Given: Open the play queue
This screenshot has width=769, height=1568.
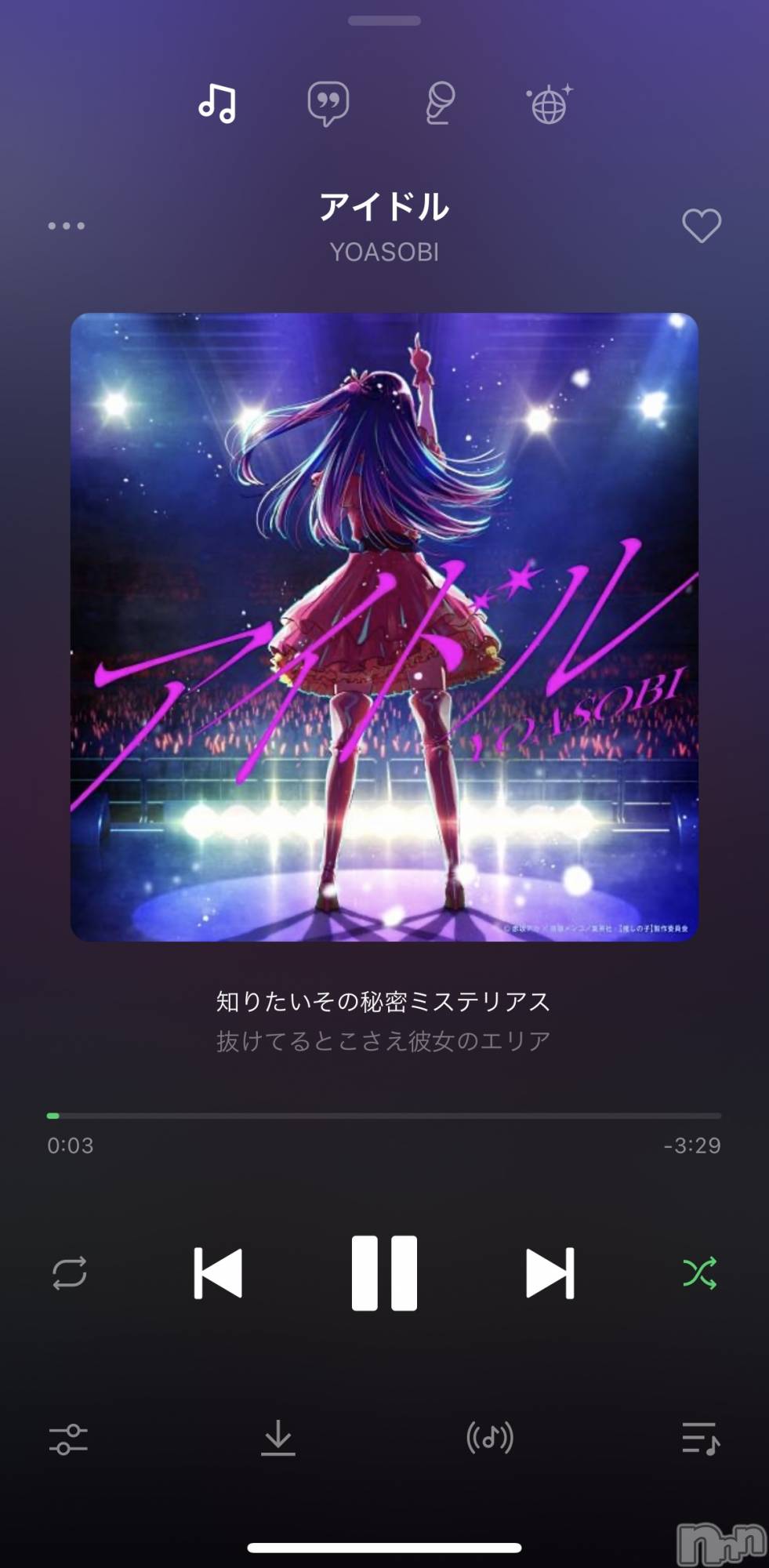Looking at the screenshot, I should coord(700,1439).
